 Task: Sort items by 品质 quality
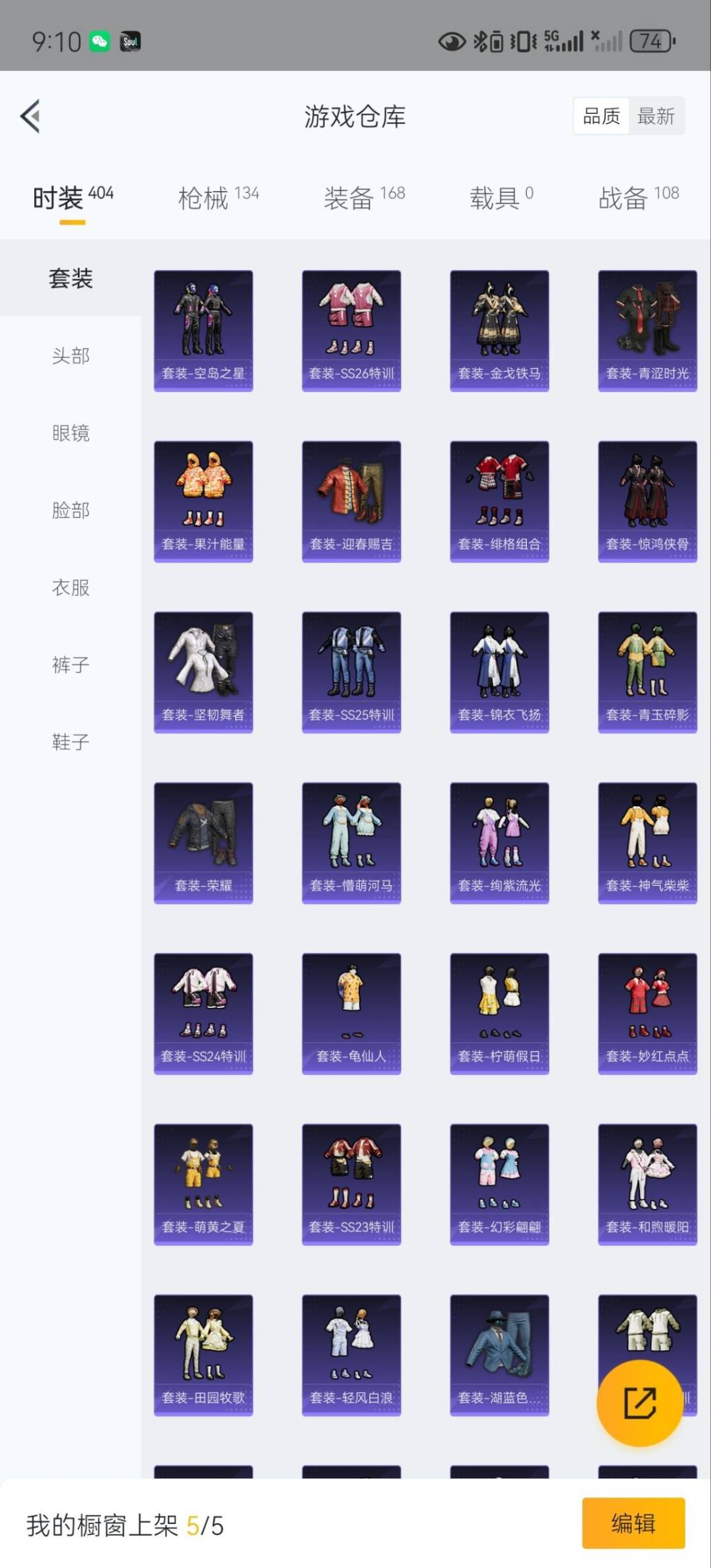601,116
